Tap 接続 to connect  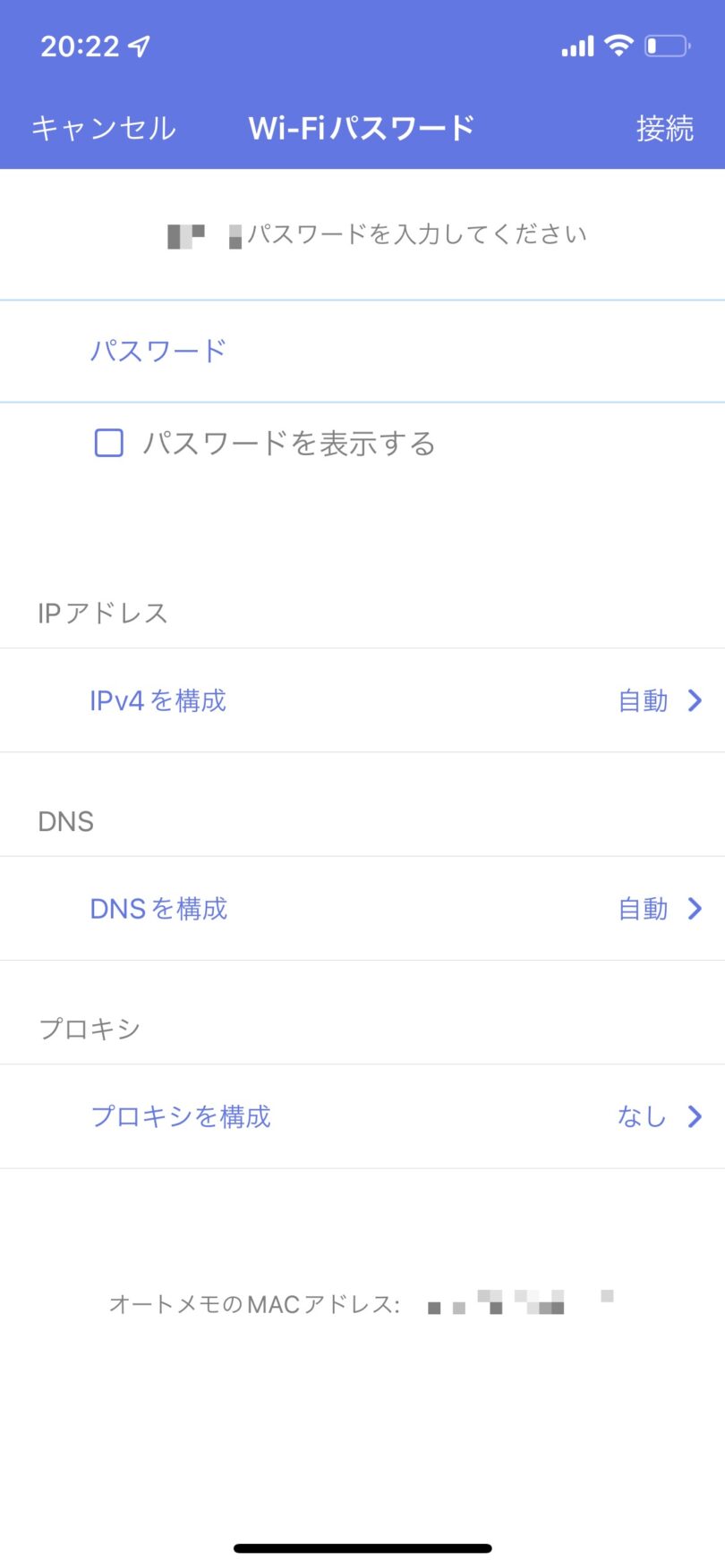(x=665, y=128)
